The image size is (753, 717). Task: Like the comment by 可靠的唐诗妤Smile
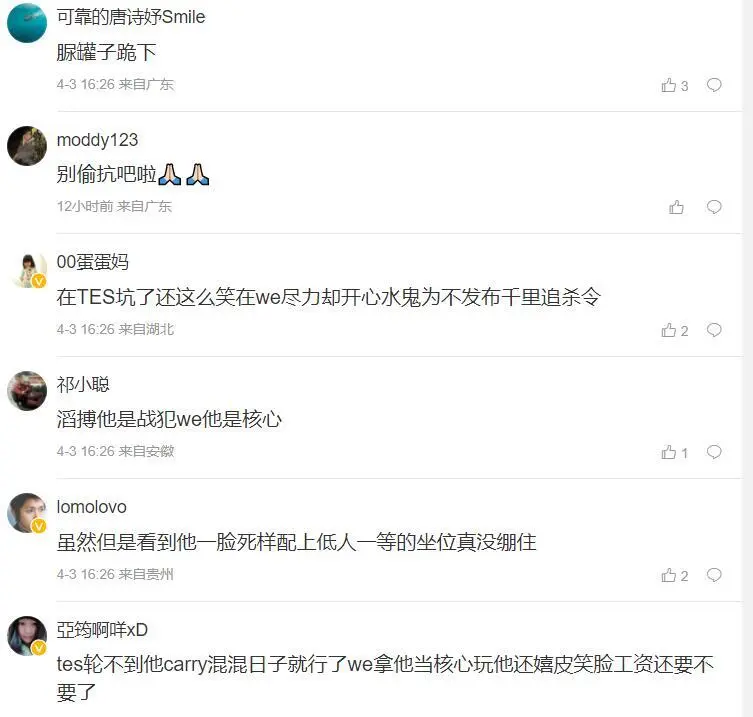tap(669, 86)
